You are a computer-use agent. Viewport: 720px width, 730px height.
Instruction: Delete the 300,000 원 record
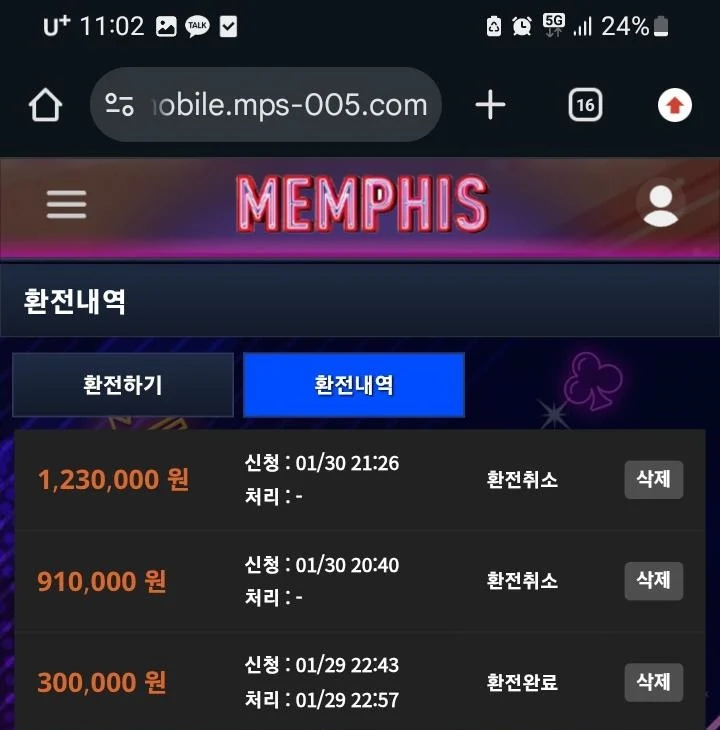click(x=653, y=682)
